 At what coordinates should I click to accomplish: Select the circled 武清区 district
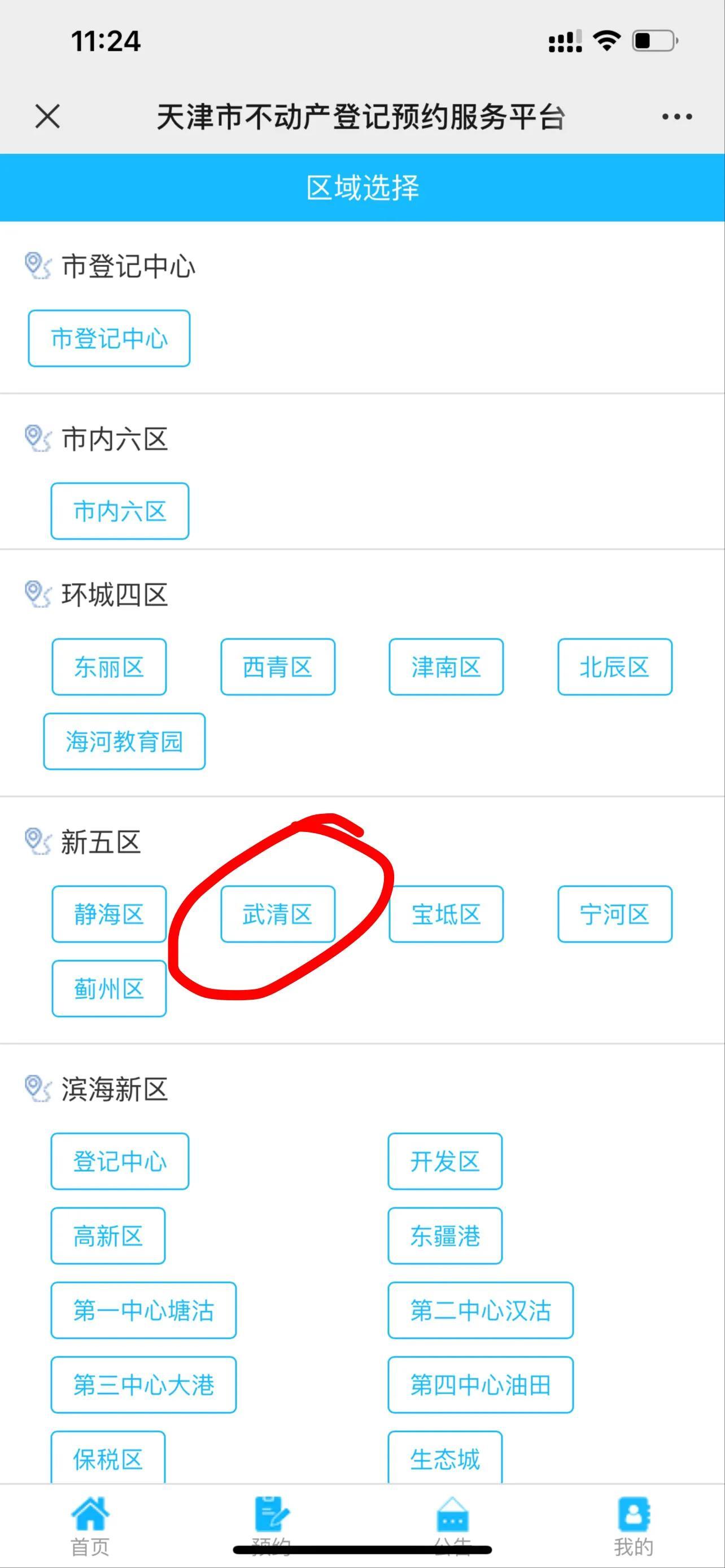(278, 915)
